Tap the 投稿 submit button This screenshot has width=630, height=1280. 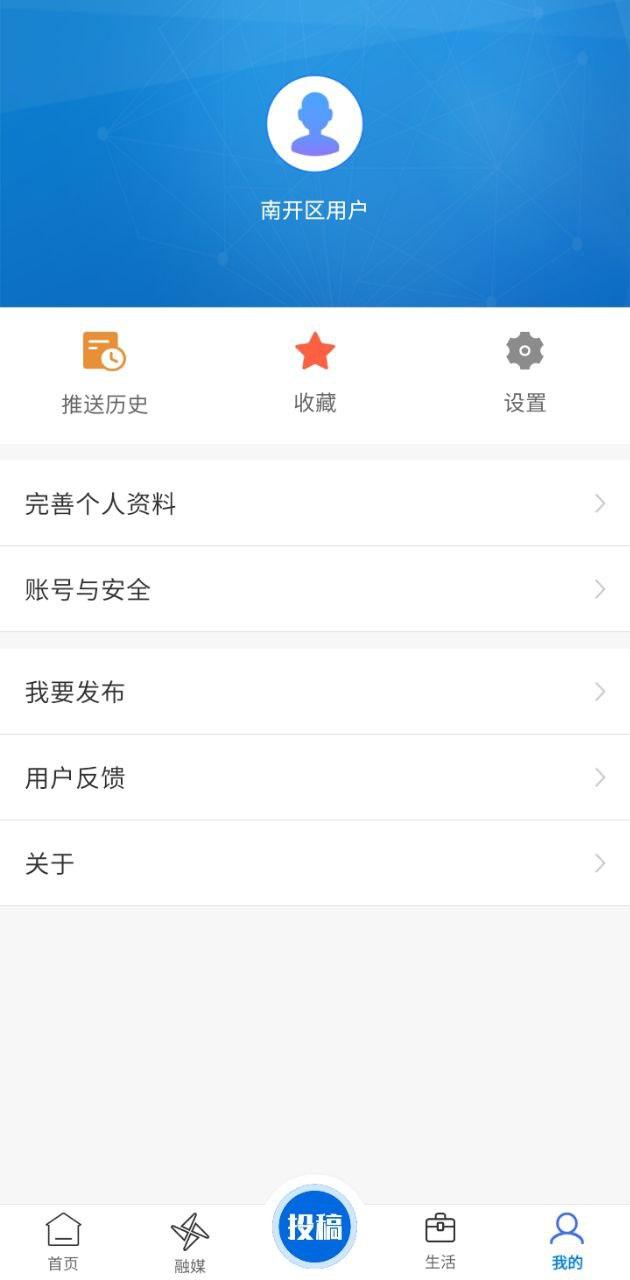pos(315,1226)
